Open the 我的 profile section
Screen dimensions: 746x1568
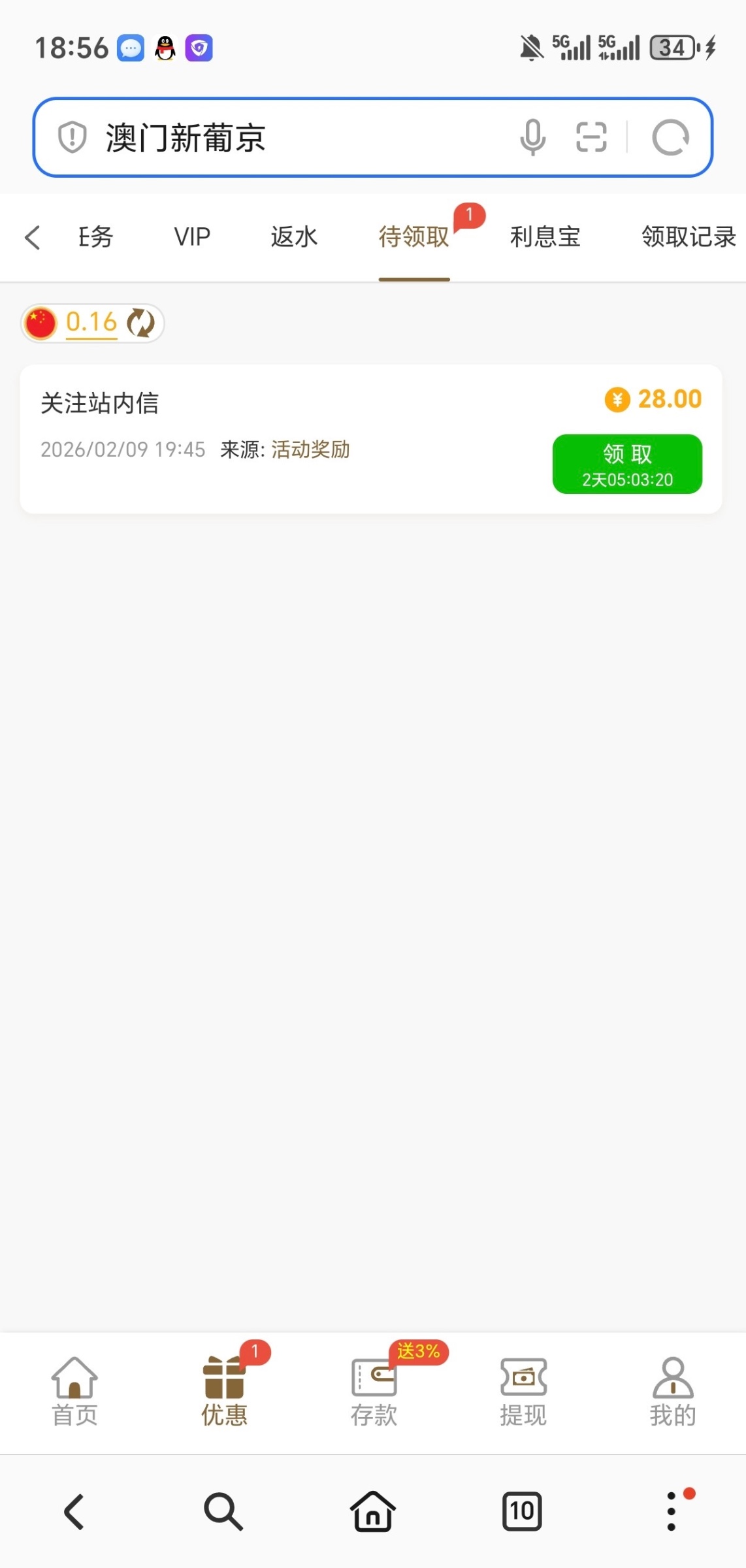click(673, 1392)
